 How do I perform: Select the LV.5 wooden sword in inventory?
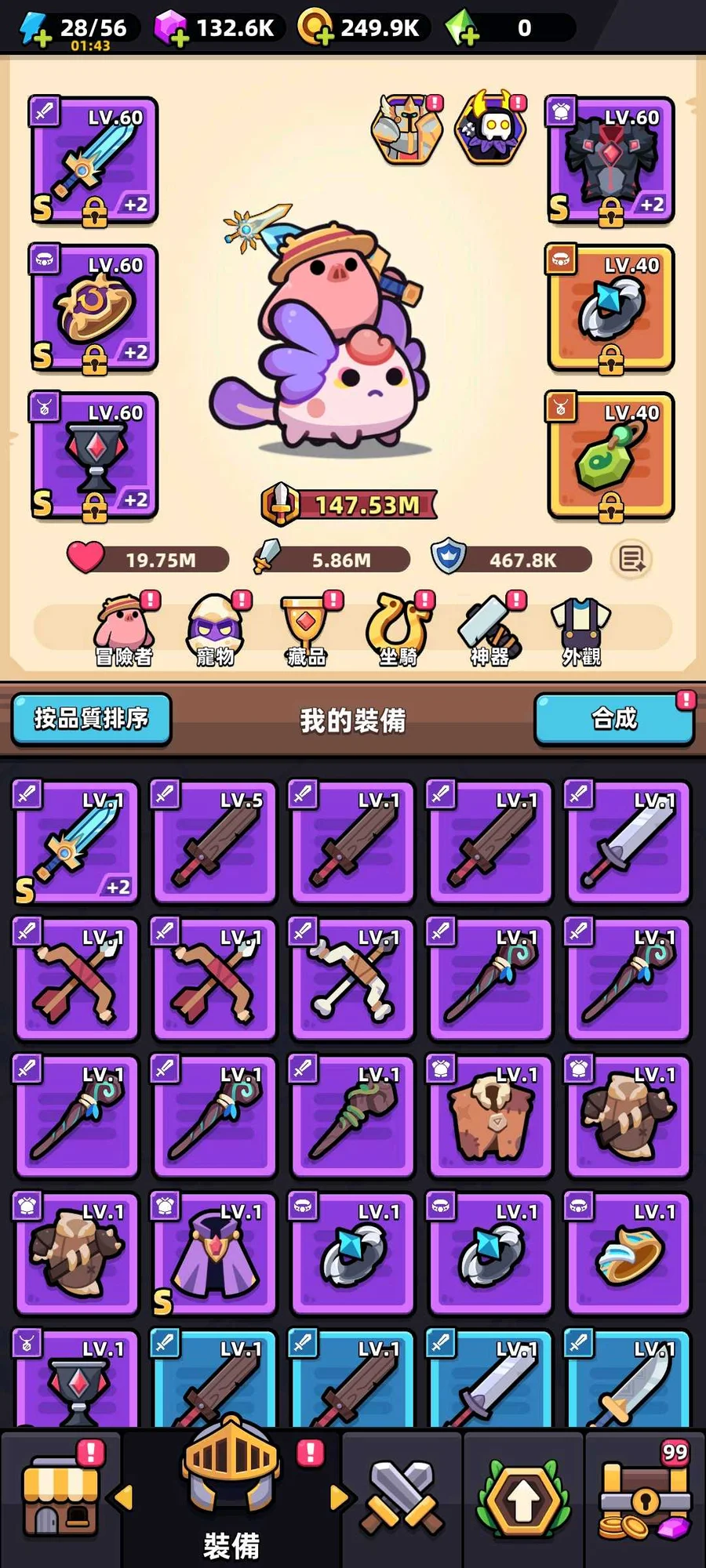215,843
